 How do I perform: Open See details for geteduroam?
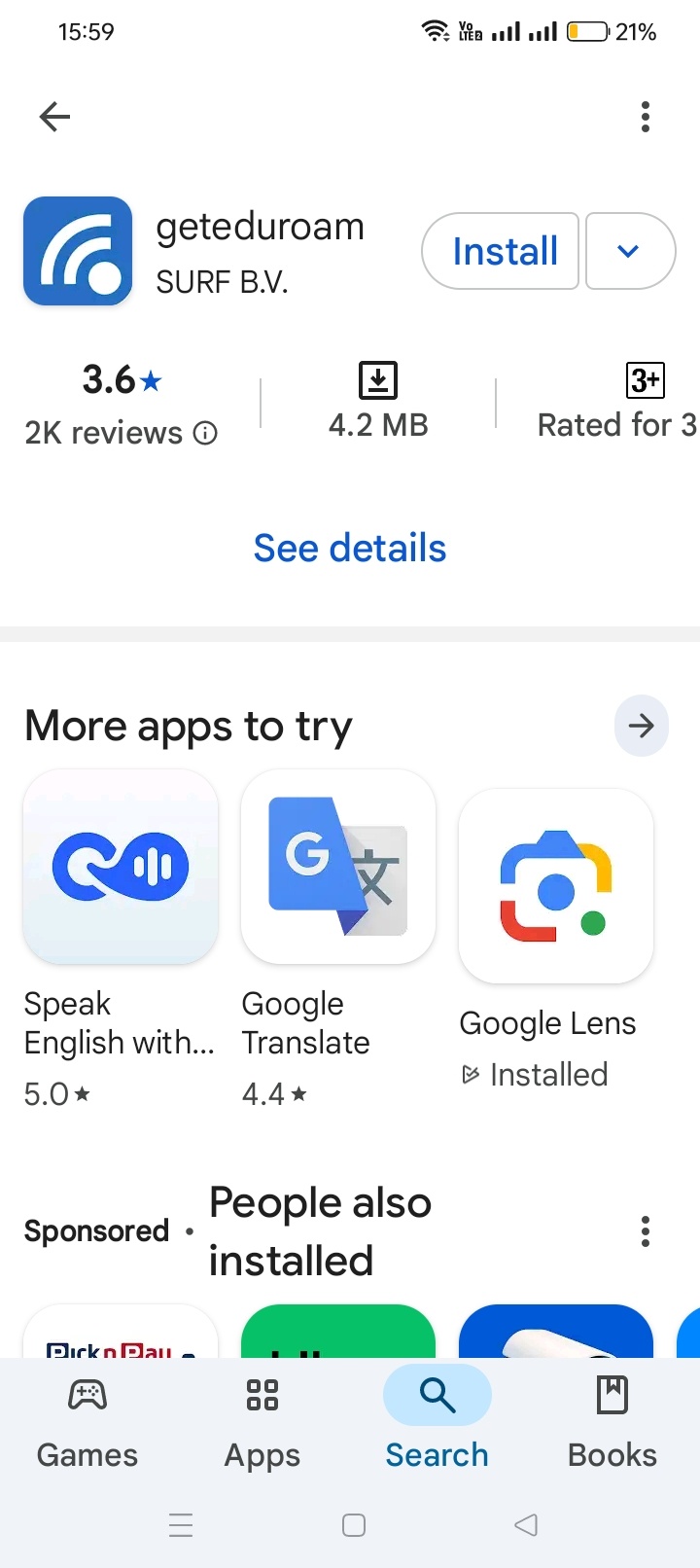350,549
